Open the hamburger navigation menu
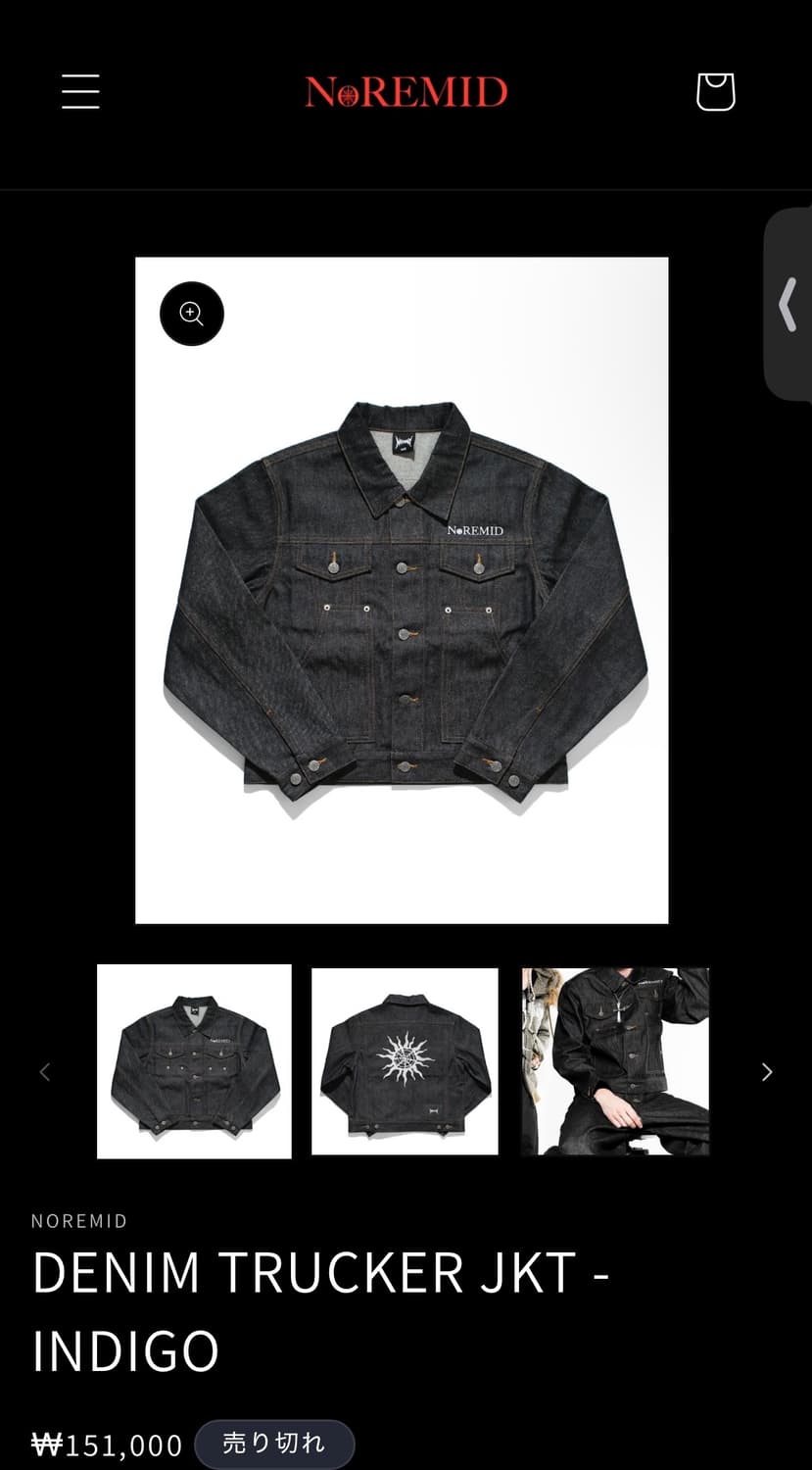Image resolution: width=812 pixels, height=1470 pixels. point(79,90)
